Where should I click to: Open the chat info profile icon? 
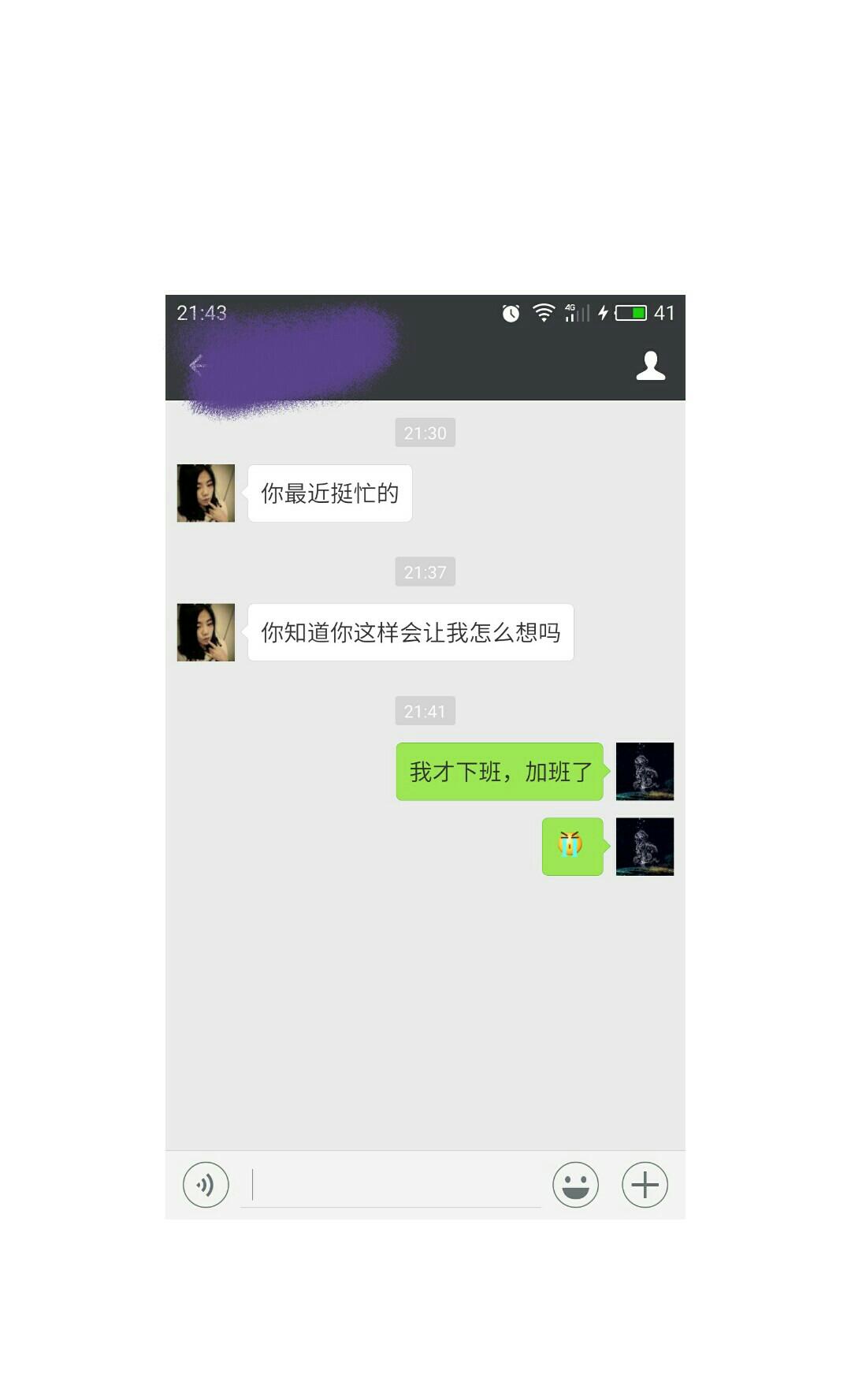(x=650, y=366)
